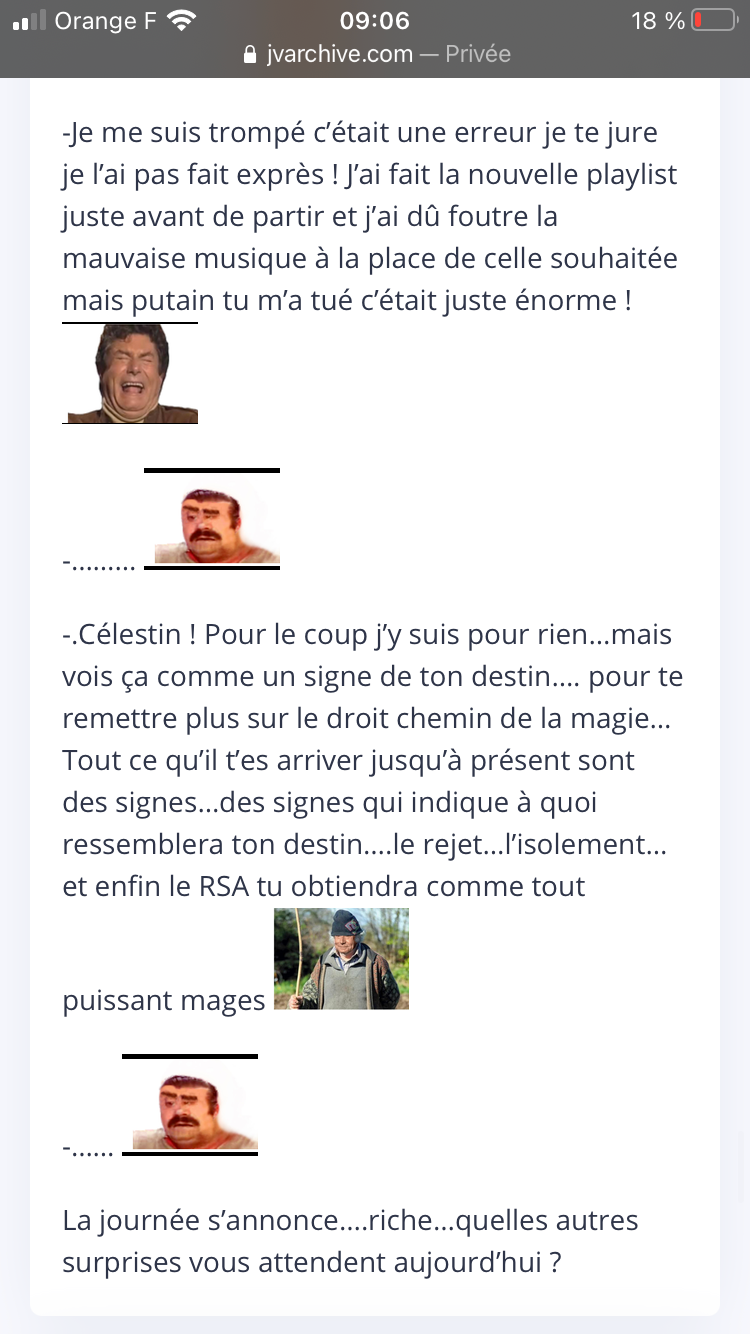Open mustached man sticker above the Célestin paragraph
The width and height of the screenshot is (750, 1334).
pyautogui.click(x=212, y=520)
